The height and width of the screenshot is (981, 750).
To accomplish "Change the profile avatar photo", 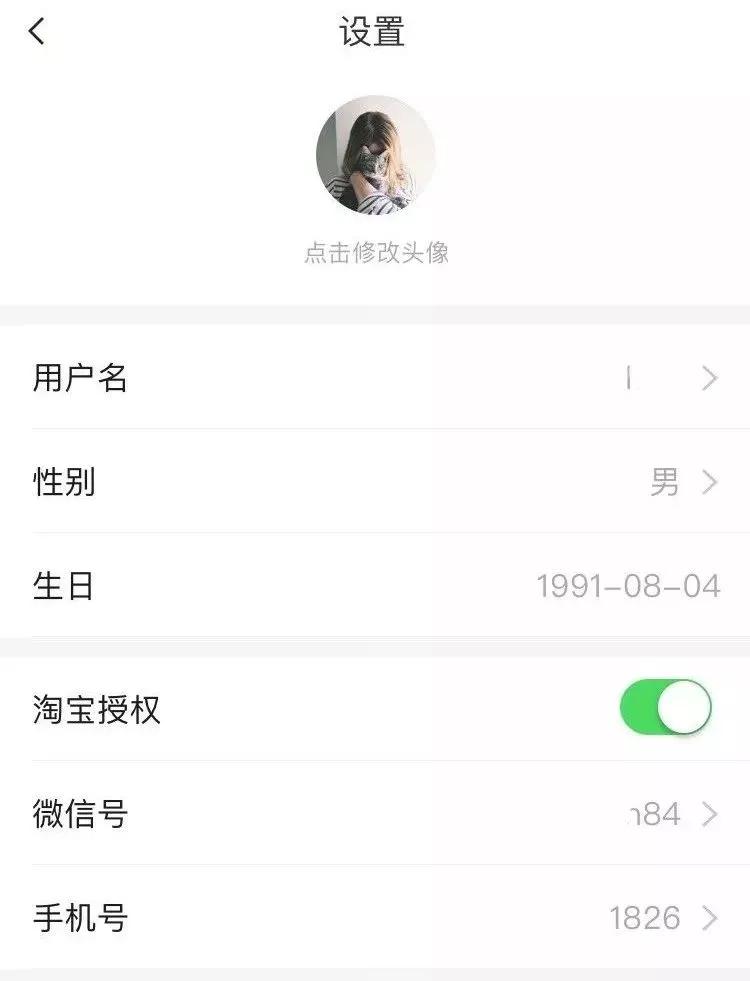I will click(376, 155).
